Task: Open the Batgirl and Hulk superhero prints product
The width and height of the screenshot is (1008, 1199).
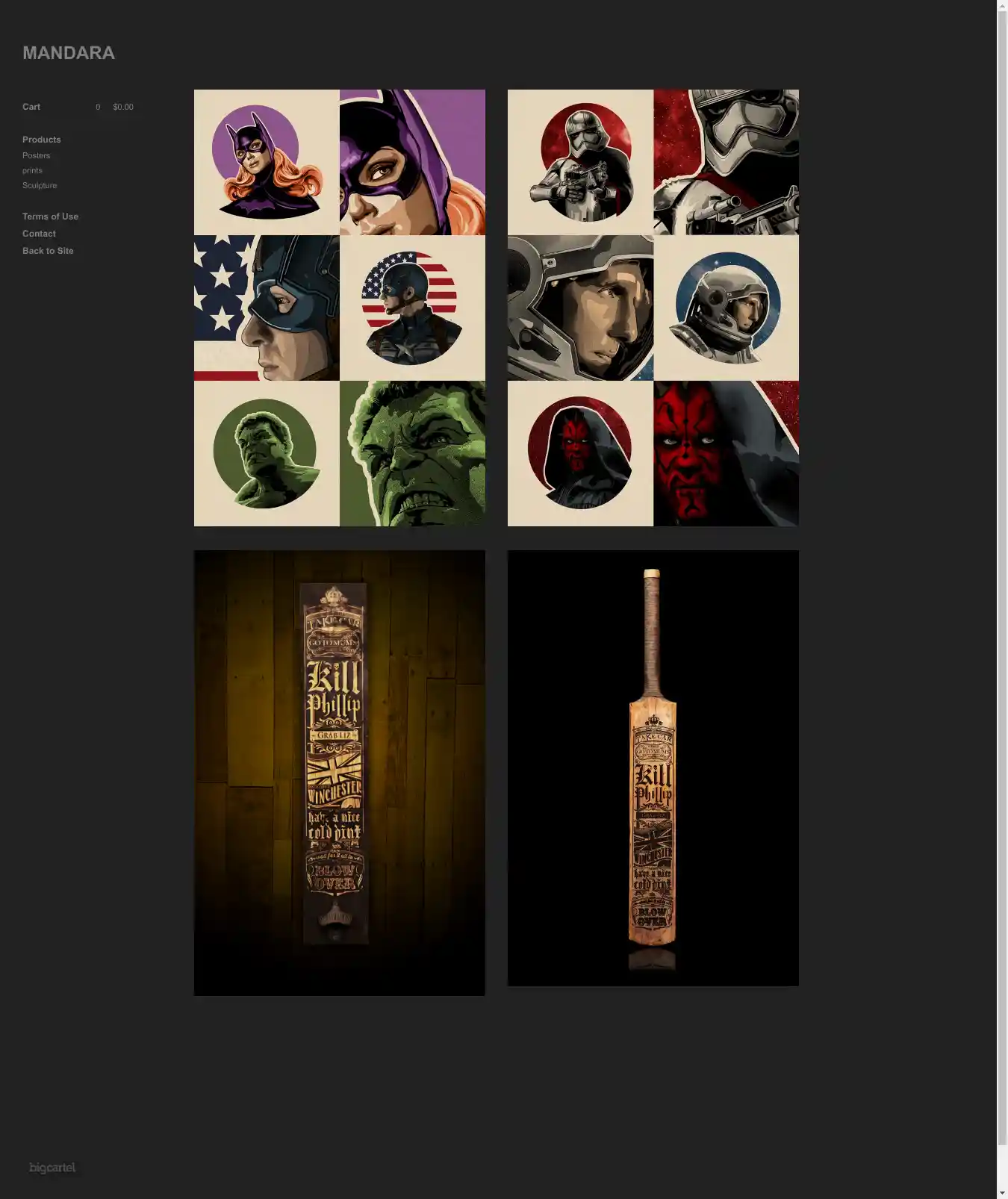Action: pyautogui.click(x=340, y=308)
